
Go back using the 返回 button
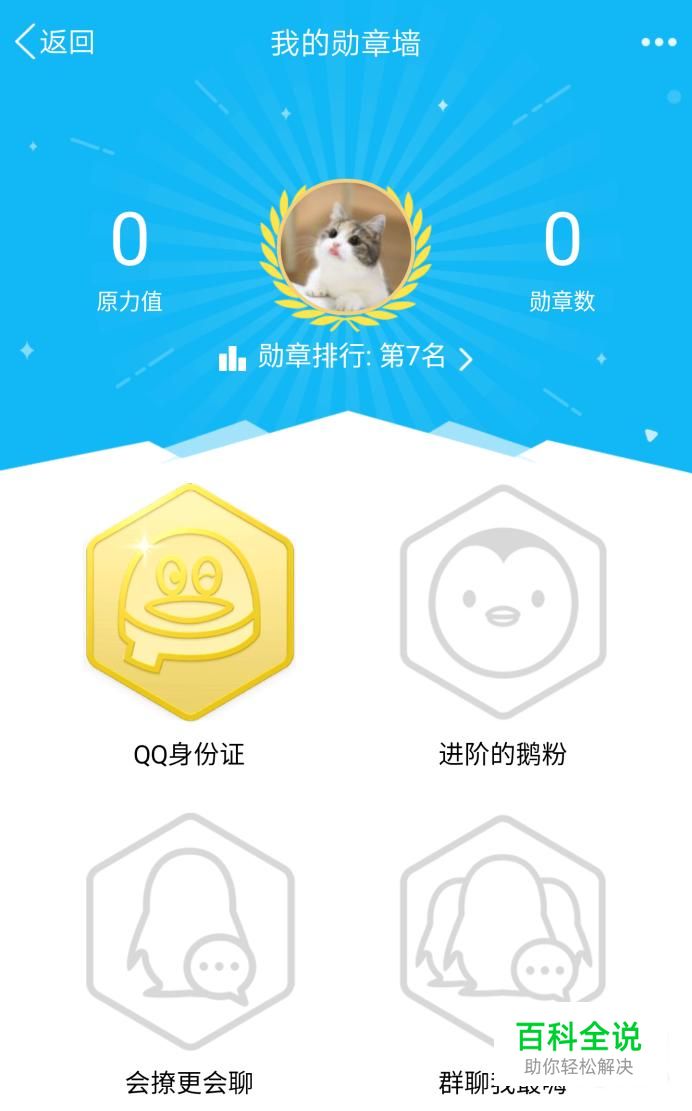coord(55,42)
